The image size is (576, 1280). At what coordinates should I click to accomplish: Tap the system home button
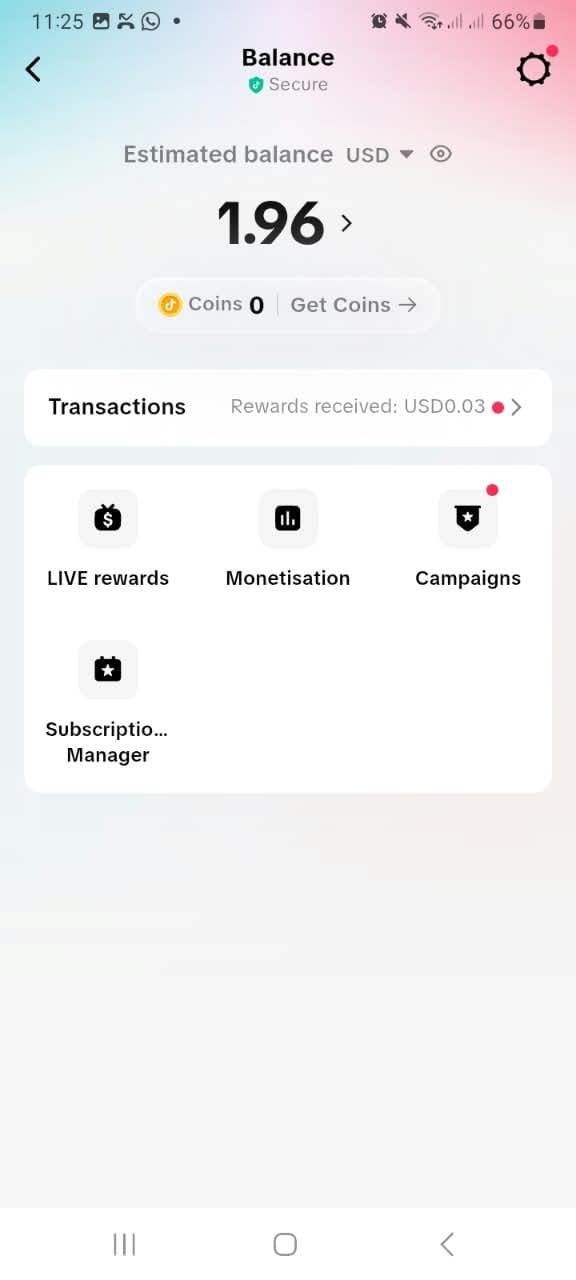click(x=285, y=1244)
